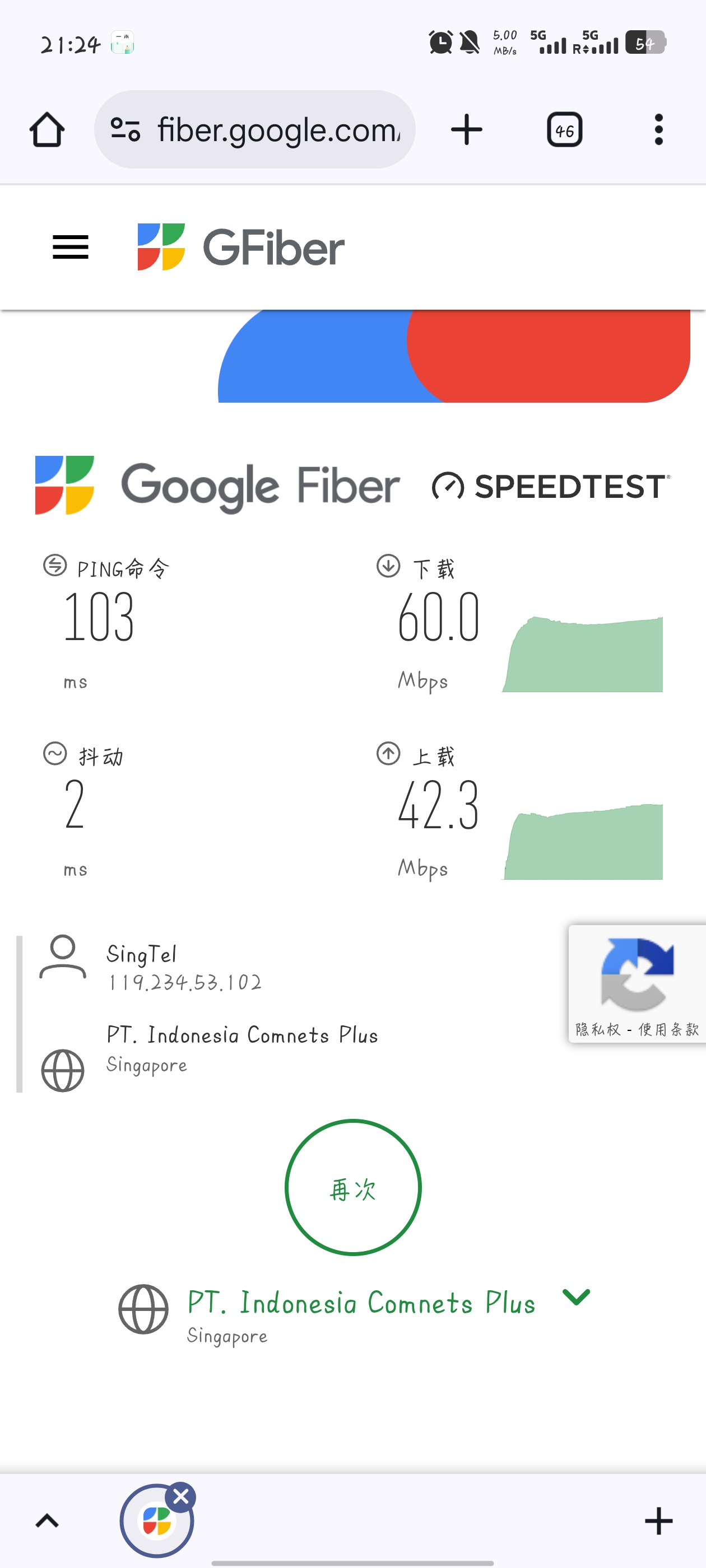Click the Speedtest gauge icon
The width and height of the screenshot is (706, 1568).
point(449,486)
